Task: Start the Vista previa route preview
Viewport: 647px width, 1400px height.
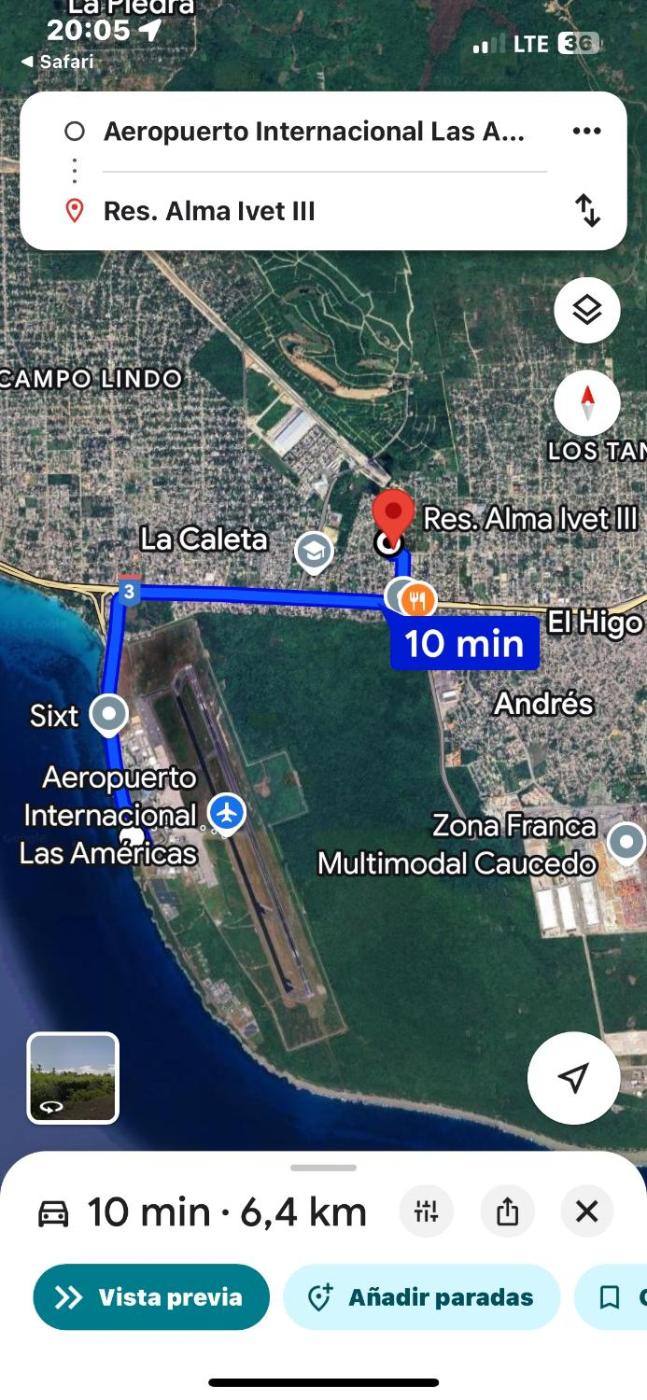Action: point(150,1297)
